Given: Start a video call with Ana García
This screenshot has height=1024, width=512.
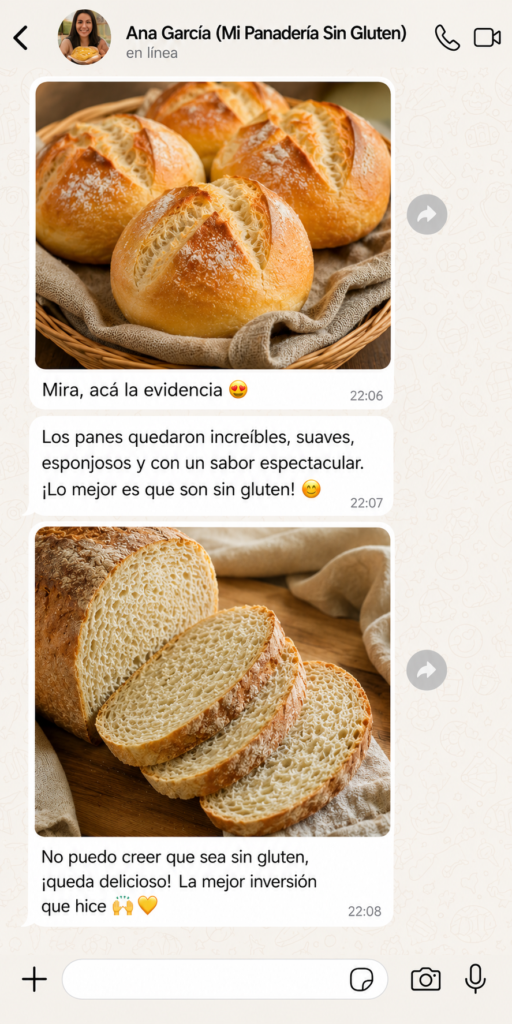Looking at the screenshot, I should coord(487,38).
